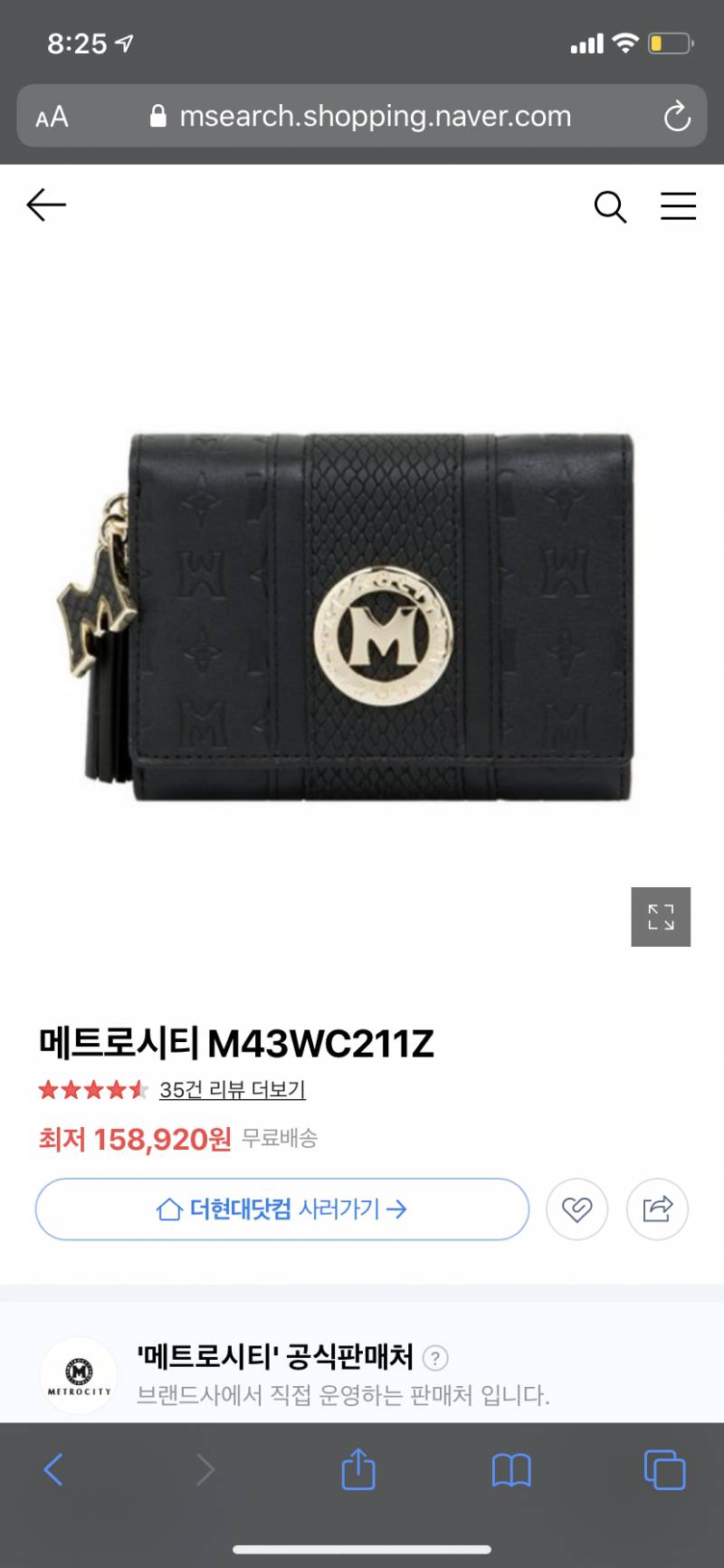The image size is (724, 1568).
Task: Add the wallet to favorites with heart
Action: pyautogui.click(x=577, y=1209)
